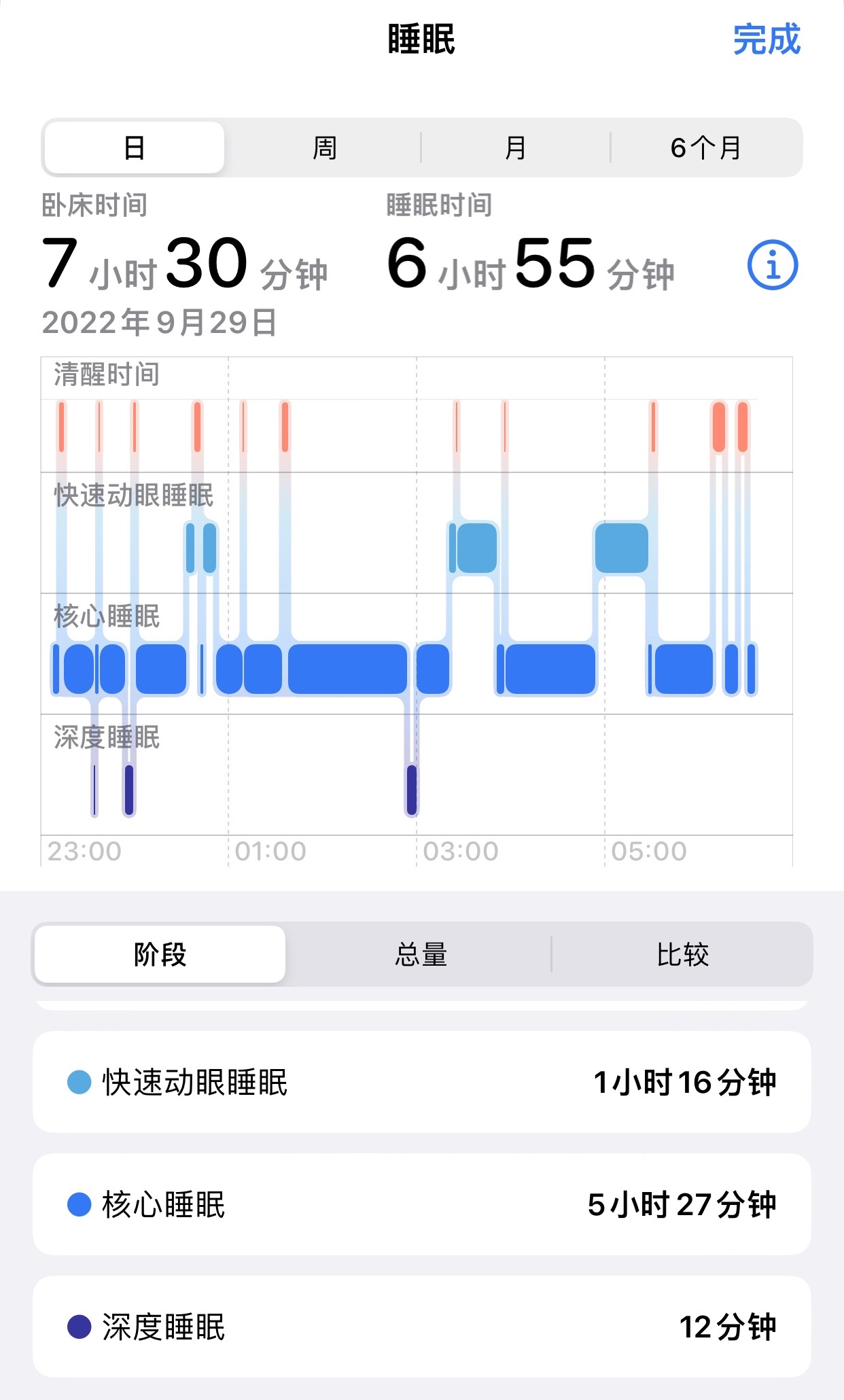This screenshot has height=1400, width=844.
Task: Select the 阶段 segment
Action: click(x=160, y=954)
